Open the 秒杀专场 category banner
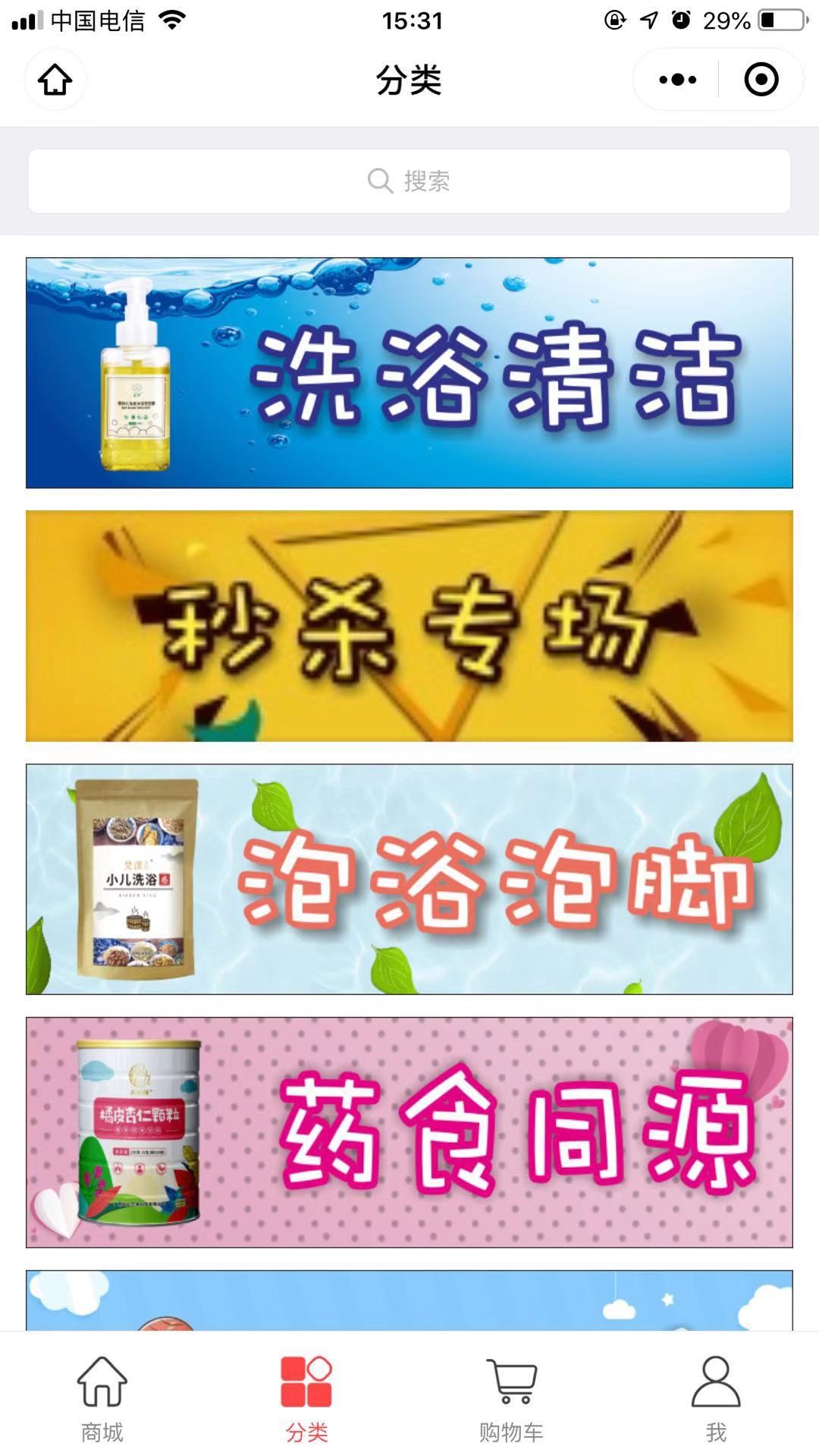This screenshot has width=819, height=1456. (409, 626)
